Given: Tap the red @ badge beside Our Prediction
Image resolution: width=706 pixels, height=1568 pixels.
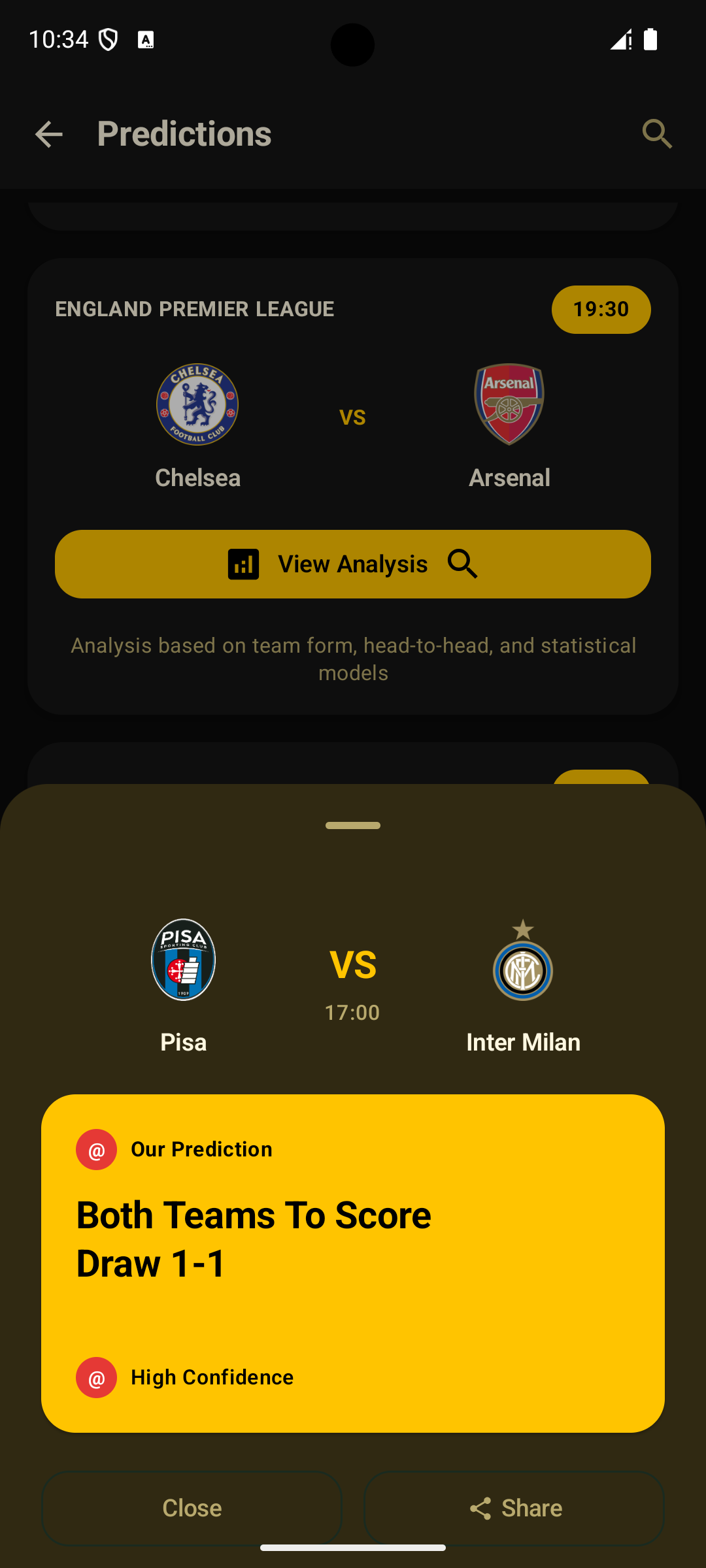Looking at the screenshot, I should [96, 1149].
